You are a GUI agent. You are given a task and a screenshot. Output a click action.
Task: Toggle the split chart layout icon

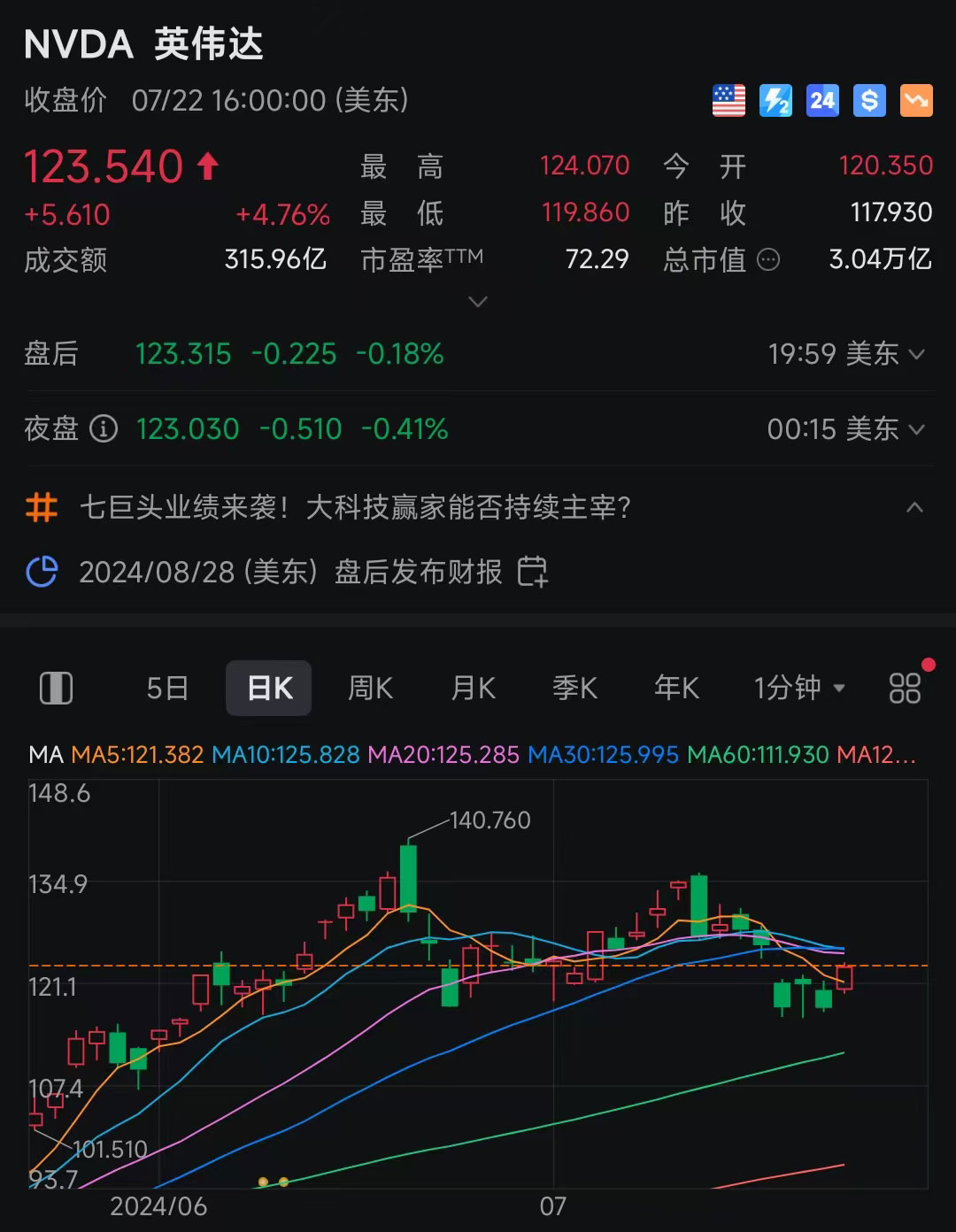57,688
